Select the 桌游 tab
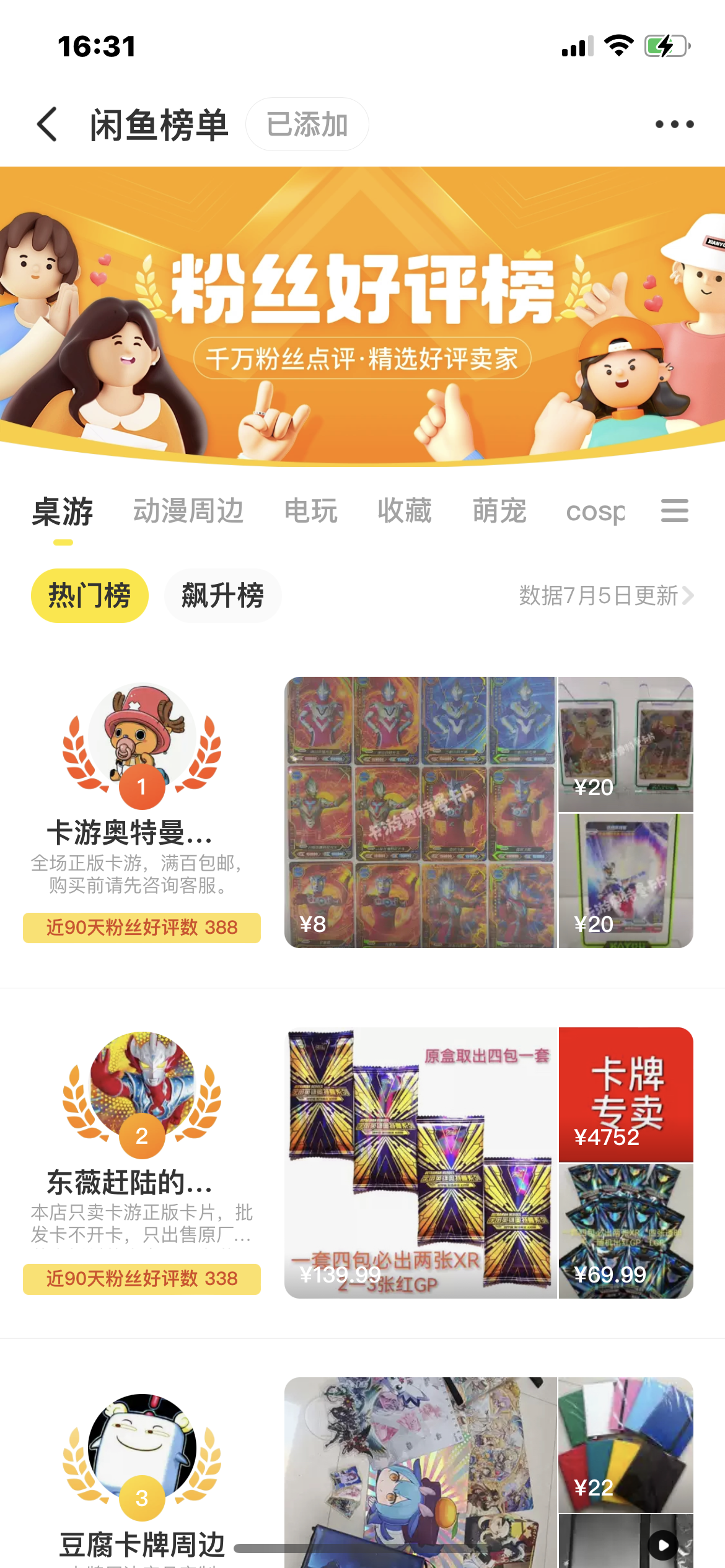This screenshot has height=1568, width=725. [63, 512]
